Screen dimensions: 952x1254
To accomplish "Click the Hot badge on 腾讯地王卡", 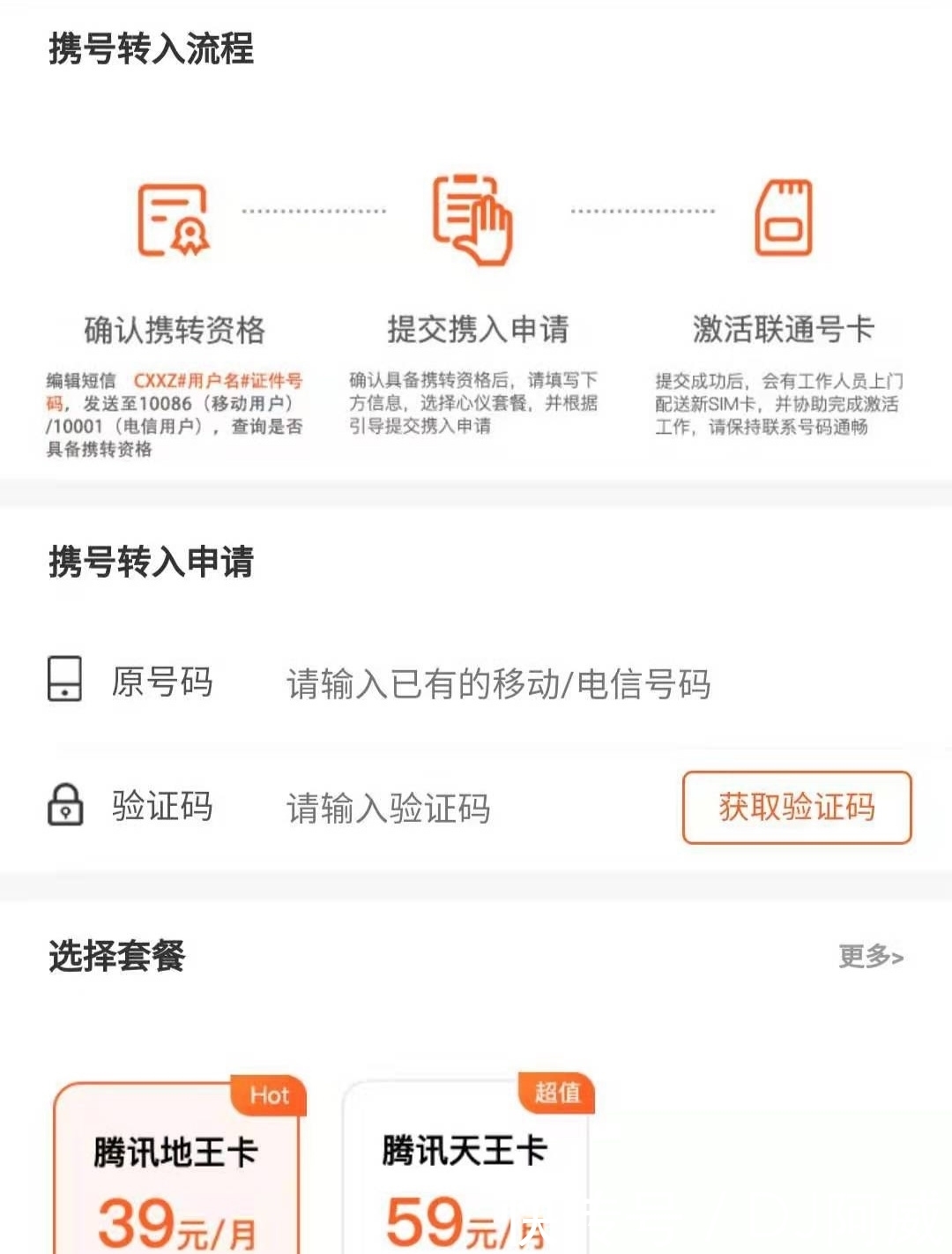I will click(270, 1097).
